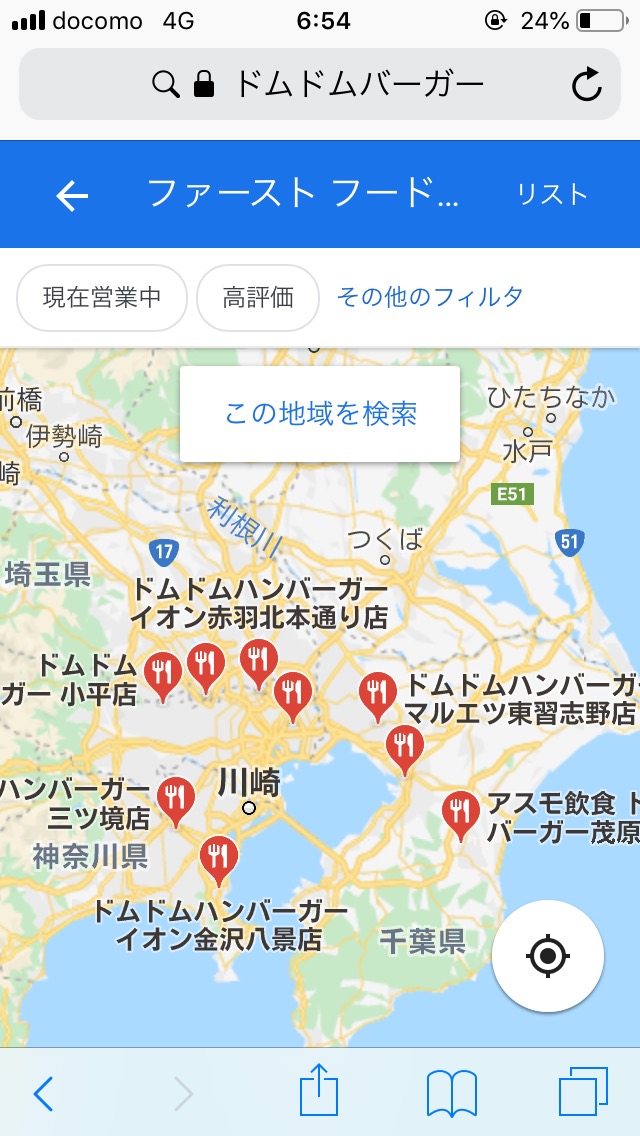The width and height of the screenshot is (640, 1136).
Task: Center map on my current location
Action: (x=547, y=956)
